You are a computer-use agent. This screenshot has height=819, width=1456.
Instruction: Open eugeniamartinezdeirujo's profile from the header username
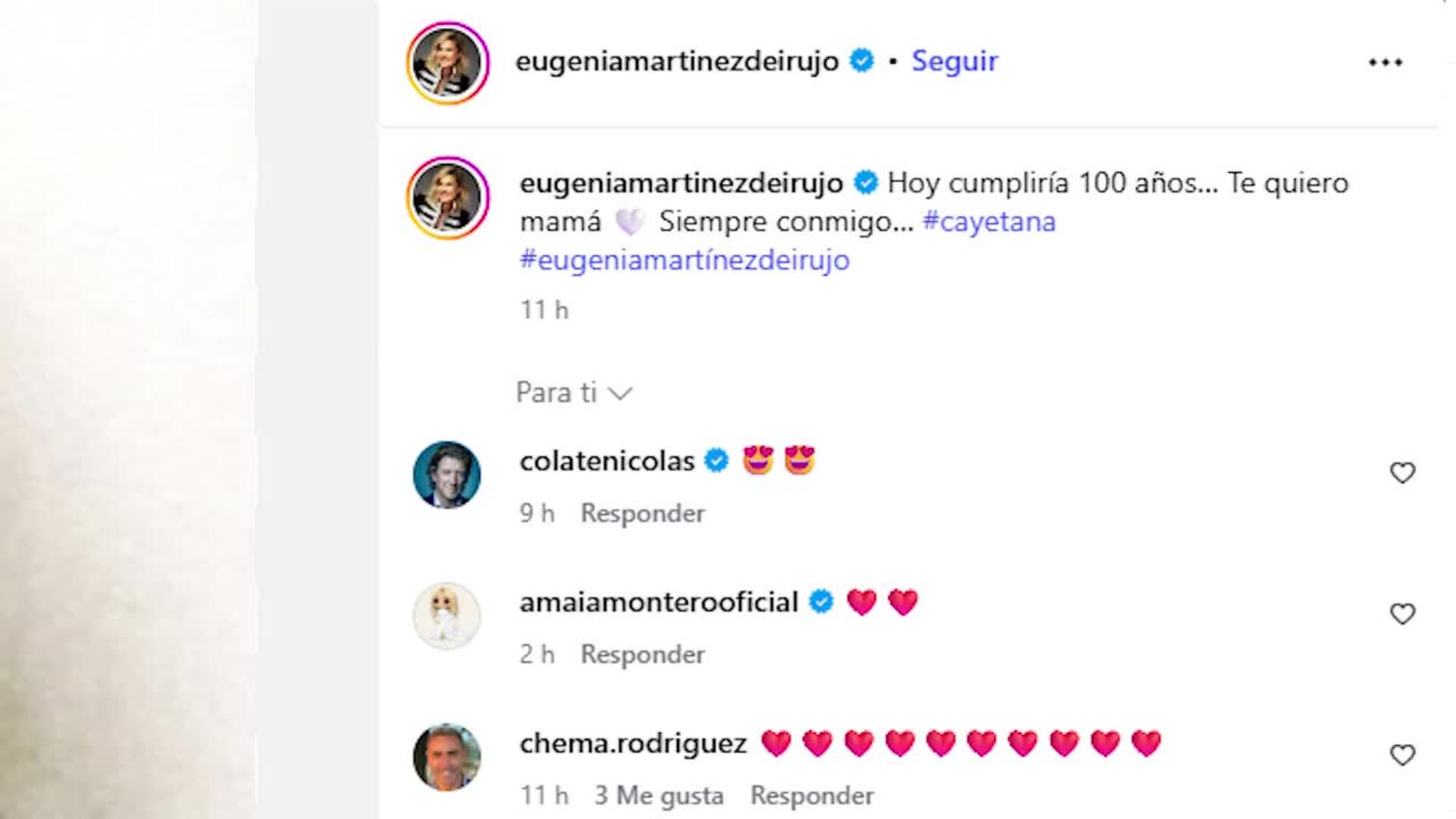676,61
